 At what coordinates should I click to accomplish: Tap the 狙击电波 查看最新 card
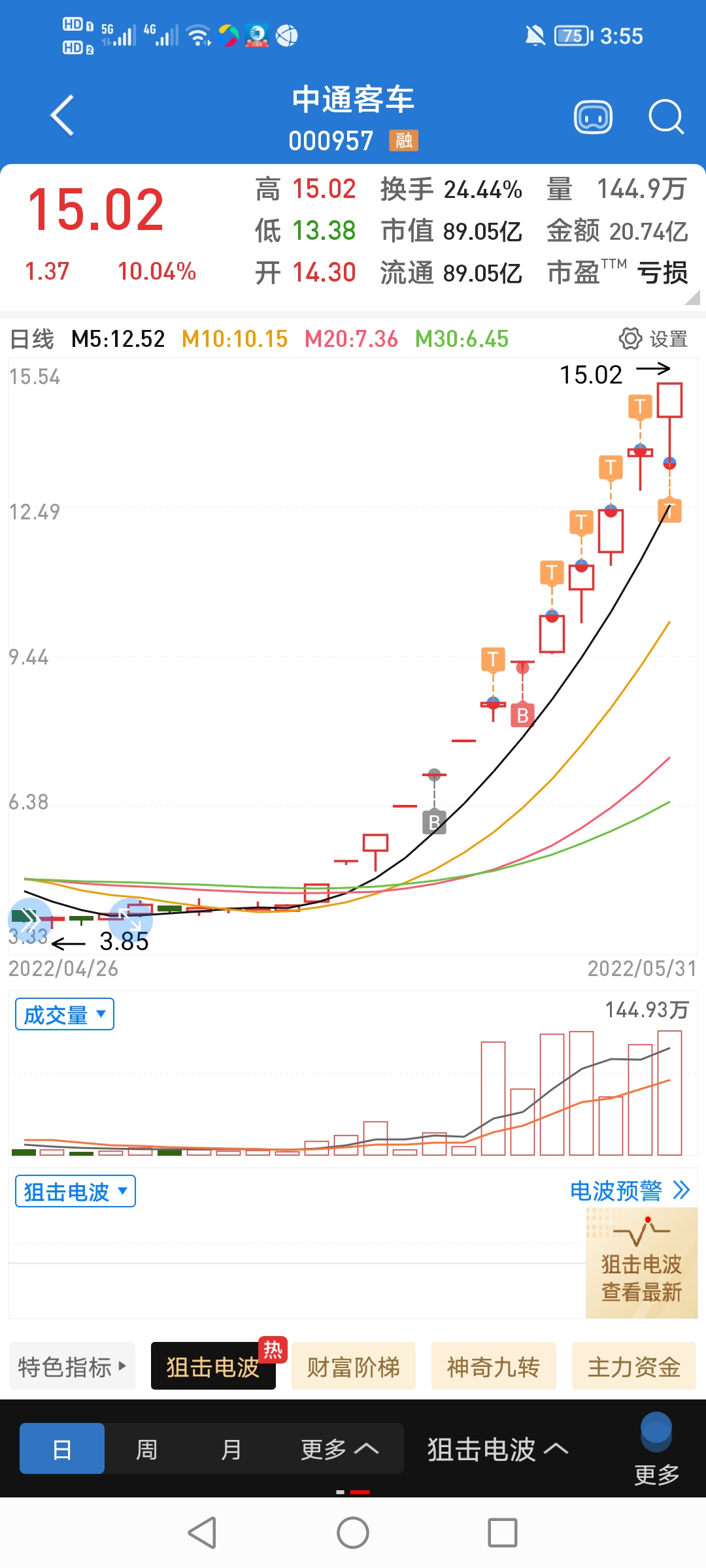[641, 1265]
